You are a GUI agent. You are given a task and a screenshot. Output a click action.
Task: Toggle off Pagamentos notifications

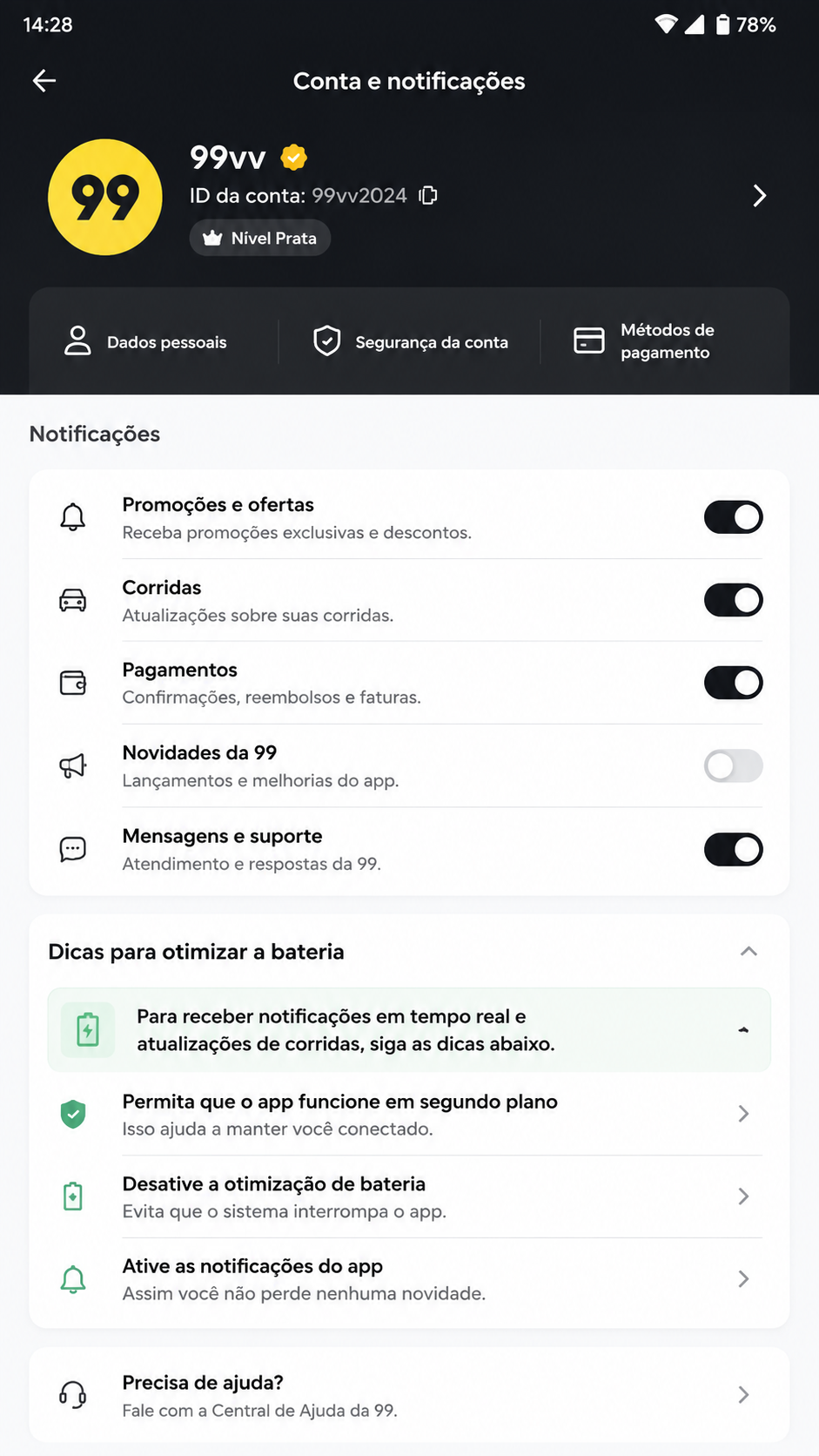coord(733,683)
